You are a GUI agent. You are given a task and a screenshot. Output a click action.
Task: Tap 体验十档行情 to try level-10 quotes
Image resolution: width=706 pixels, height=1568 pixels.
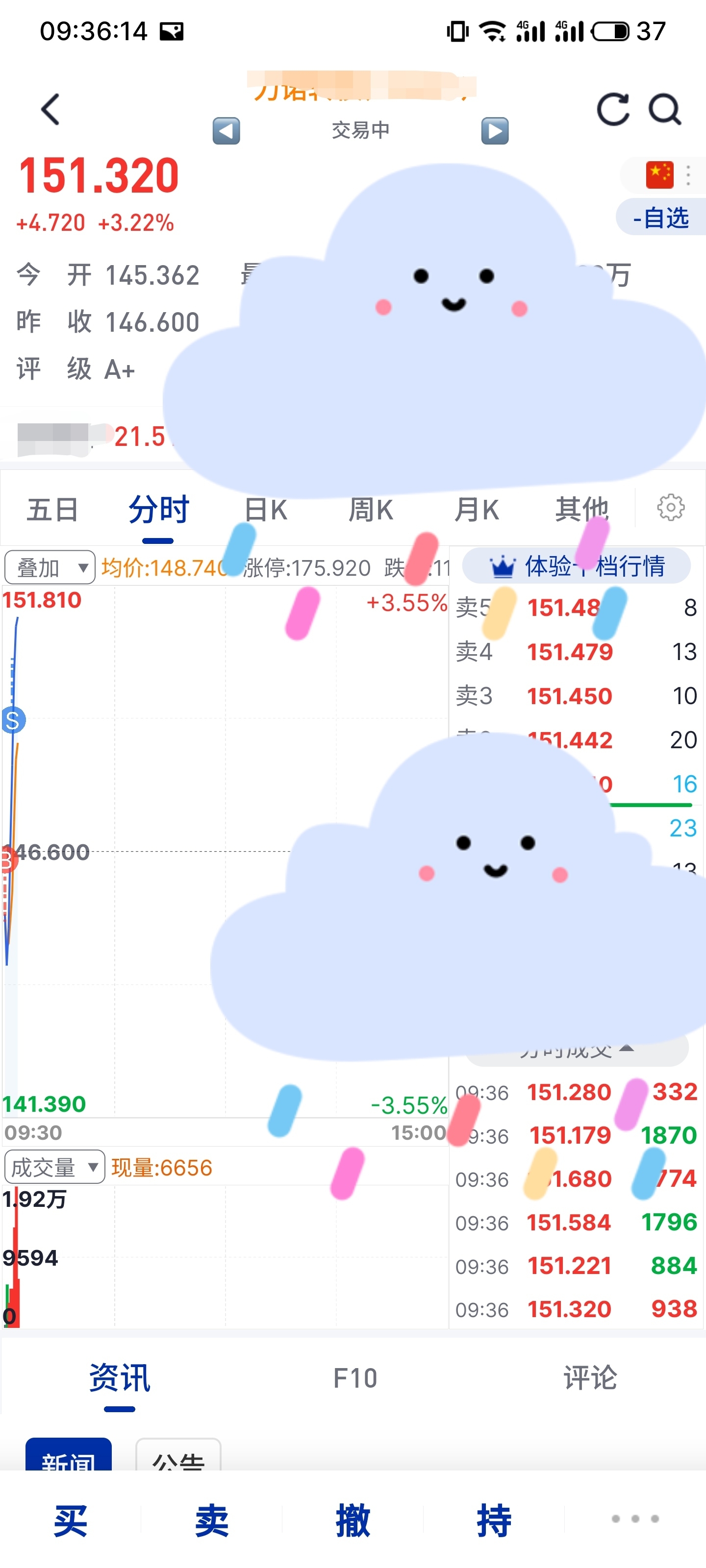577,565
